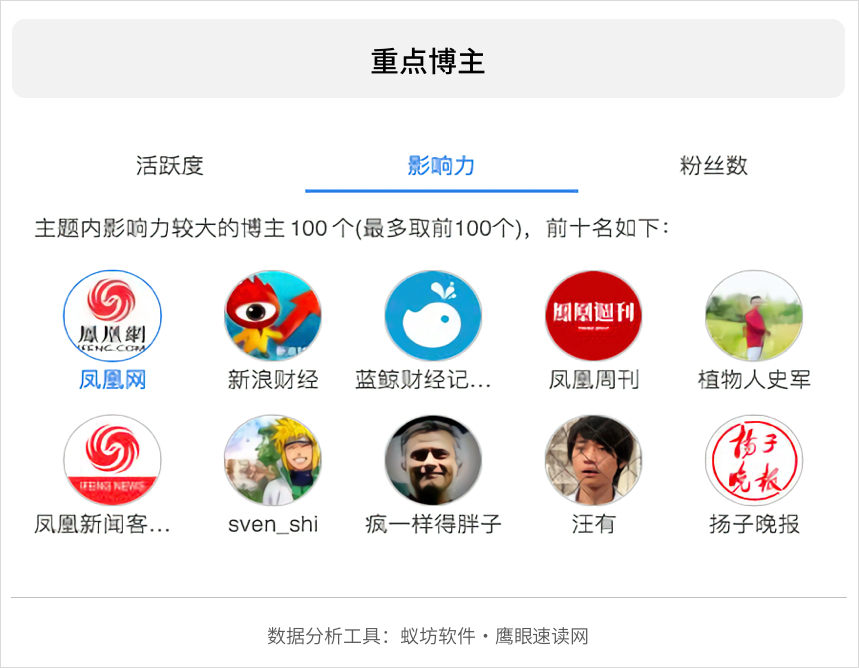This screenshot has width=859, height=668.
Task: Open blogger 凤凰周刊
Action: click(x=594, y=318)
